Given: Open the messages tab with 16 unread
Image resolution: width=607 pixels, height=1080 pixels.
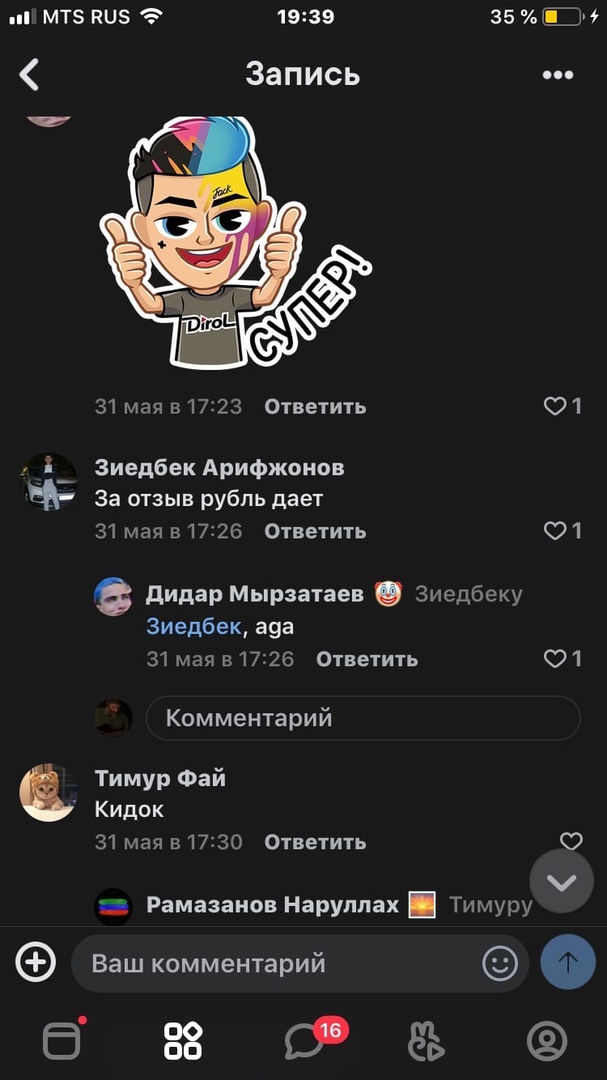Looking at the screenshot, I should (304, 1040).
